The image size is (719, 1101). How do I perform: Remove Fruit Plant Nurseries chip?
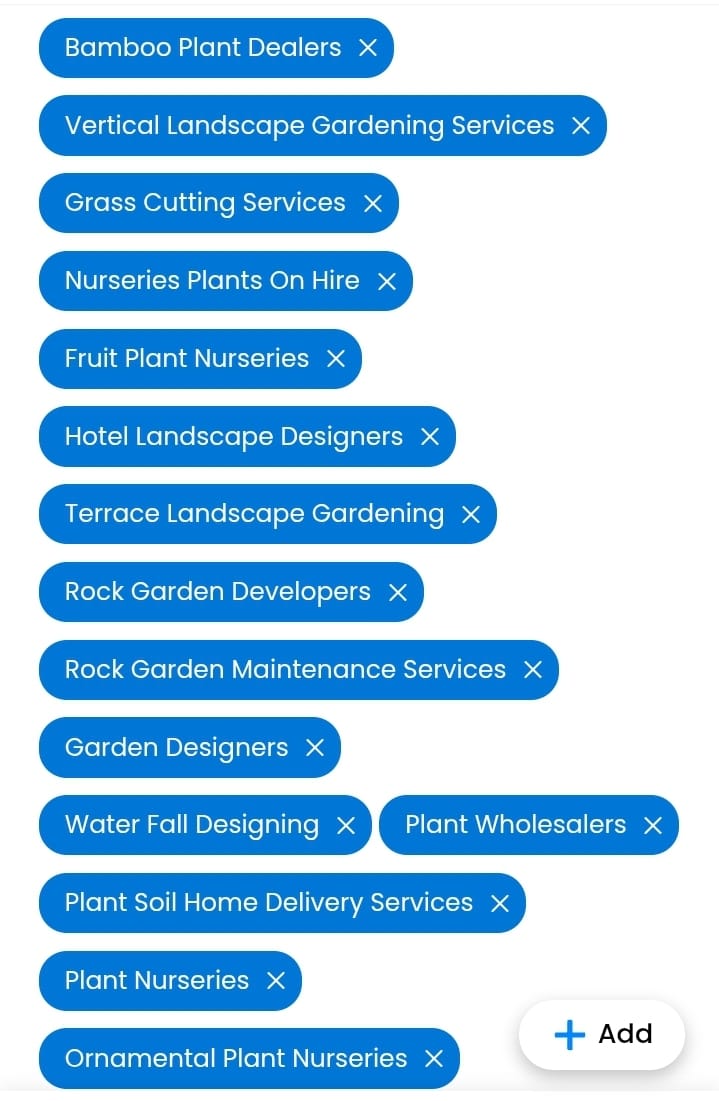pos(336,359)
